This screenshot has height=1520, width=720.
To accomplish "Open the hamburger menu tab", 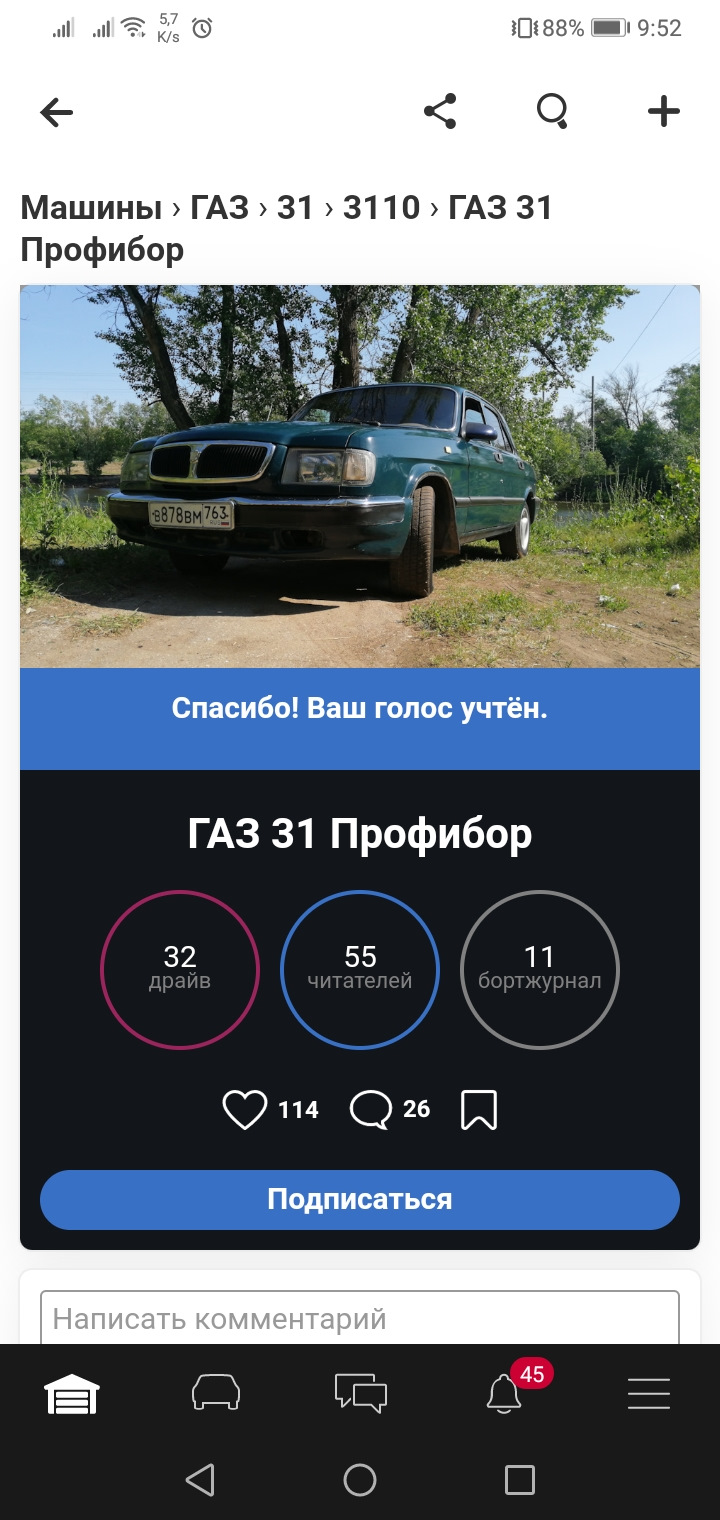I will pyautogui.click(x=648, y=1393).
